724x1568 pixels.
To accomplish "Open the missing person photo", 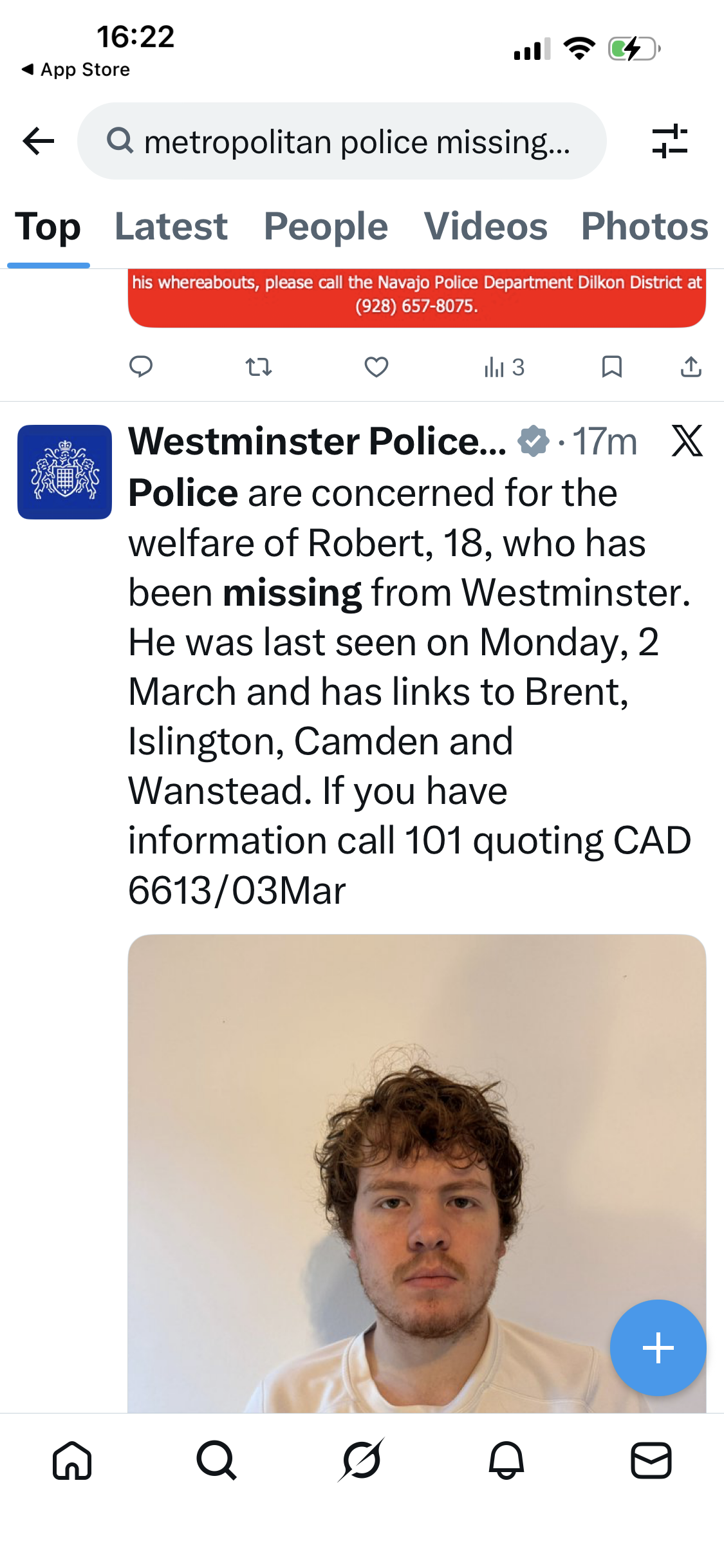I will 386,1159.
